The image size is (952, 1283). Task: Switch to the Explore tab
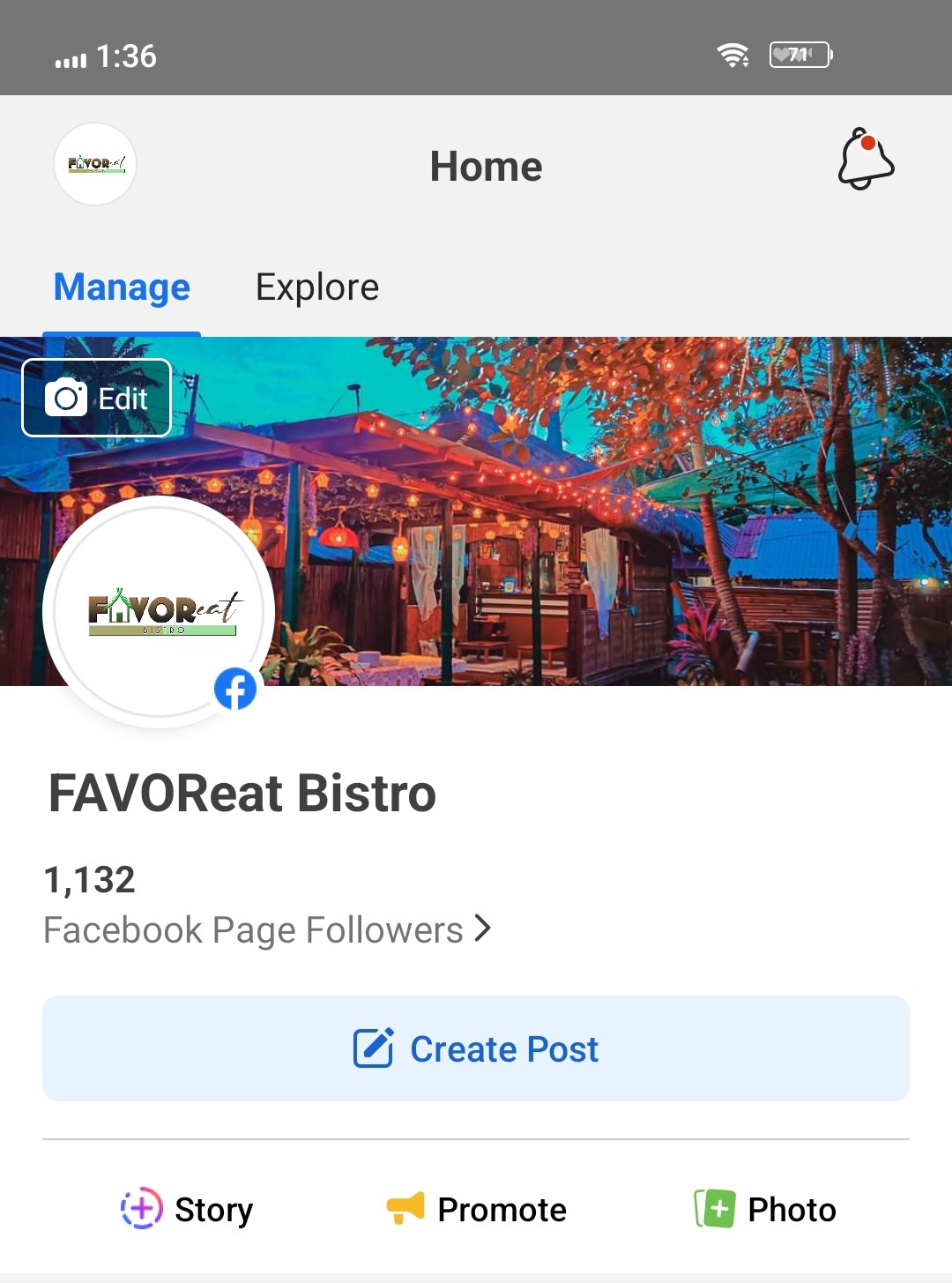(317, 287)
